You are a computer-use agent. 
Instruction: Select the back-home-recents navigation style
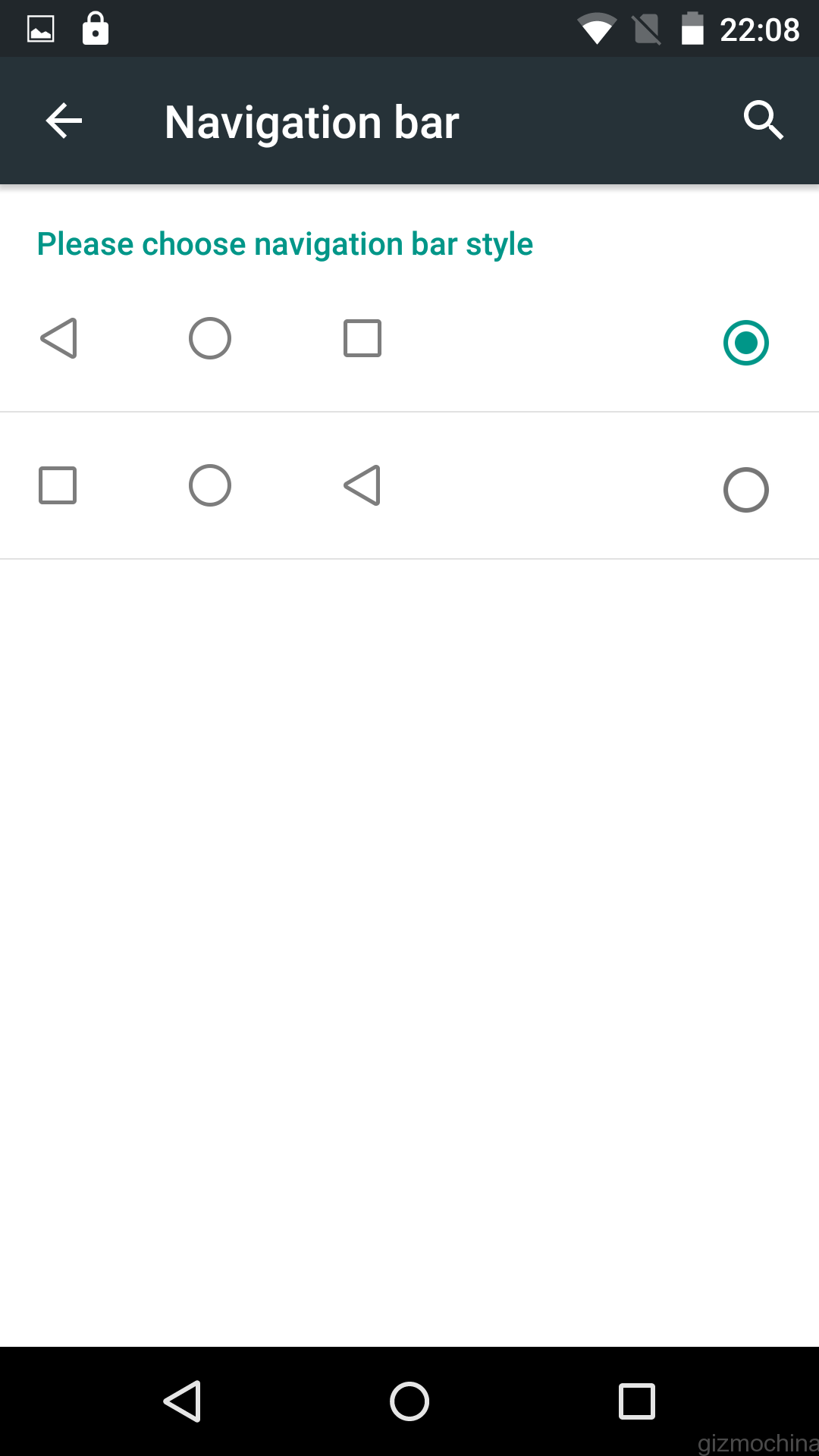click(x=745, y=342)
